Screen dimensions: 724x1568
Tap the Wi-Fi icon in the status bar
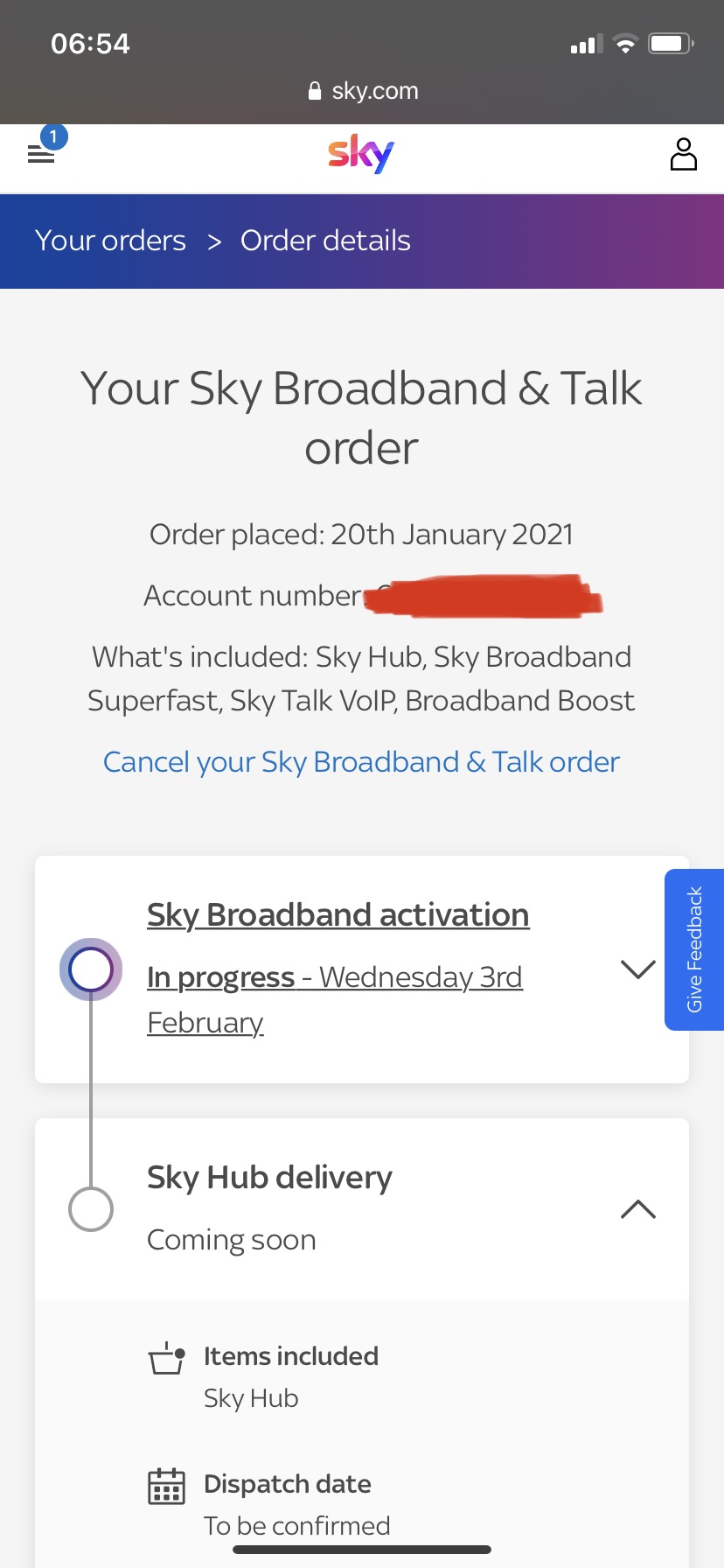point(626,43)
